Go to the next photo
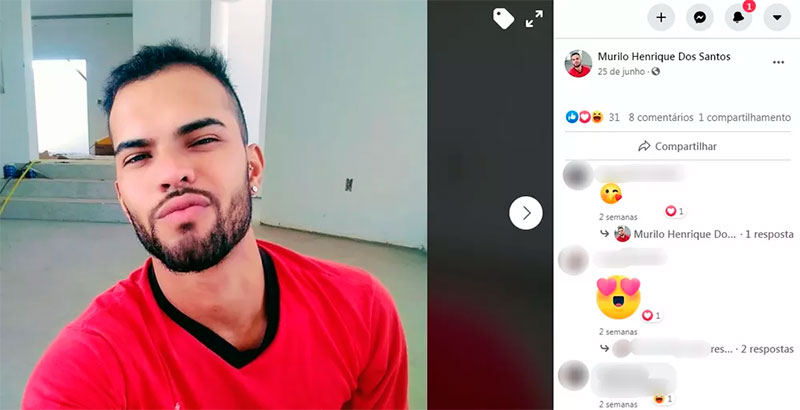Viewport: 800px width, 410px height. (526, 213)
